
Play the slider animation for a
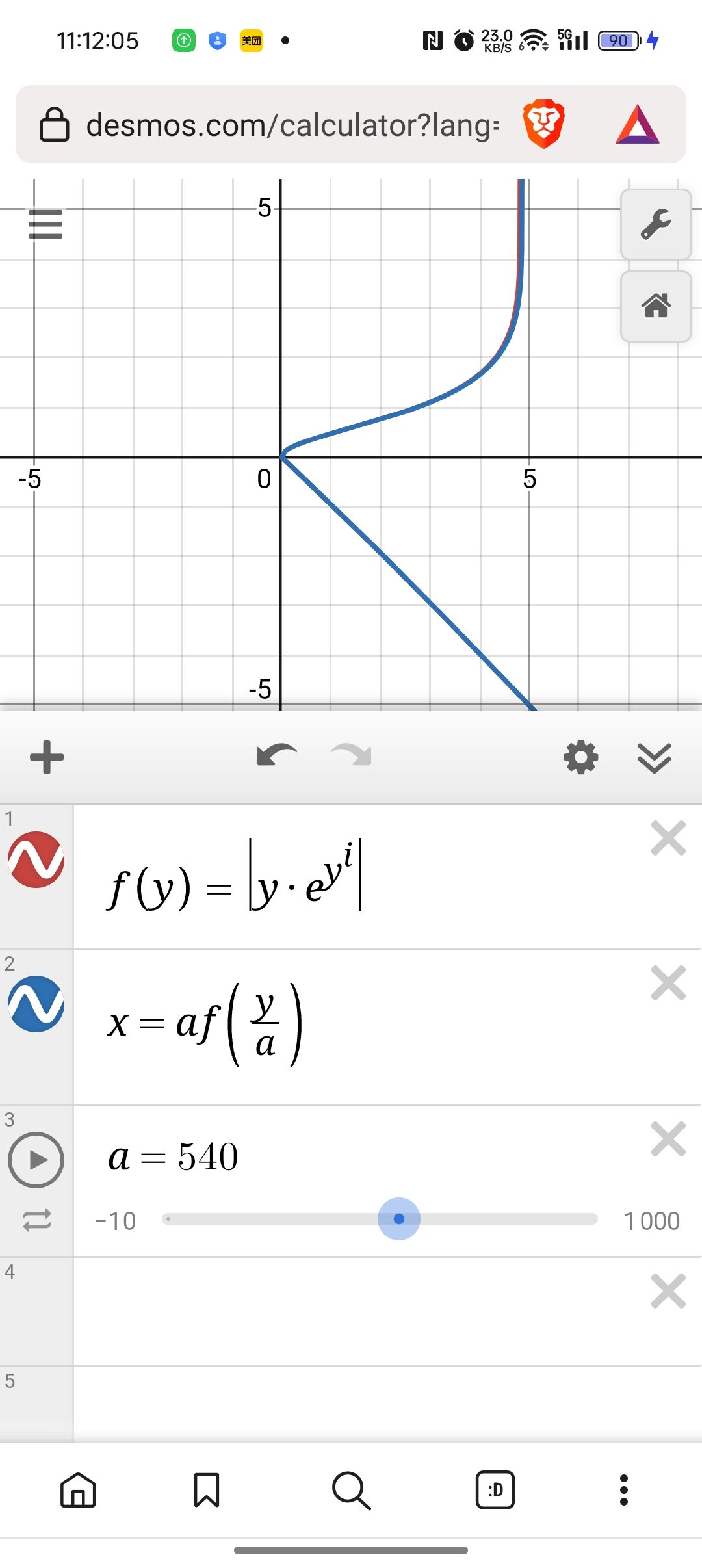pos(36,1160)
